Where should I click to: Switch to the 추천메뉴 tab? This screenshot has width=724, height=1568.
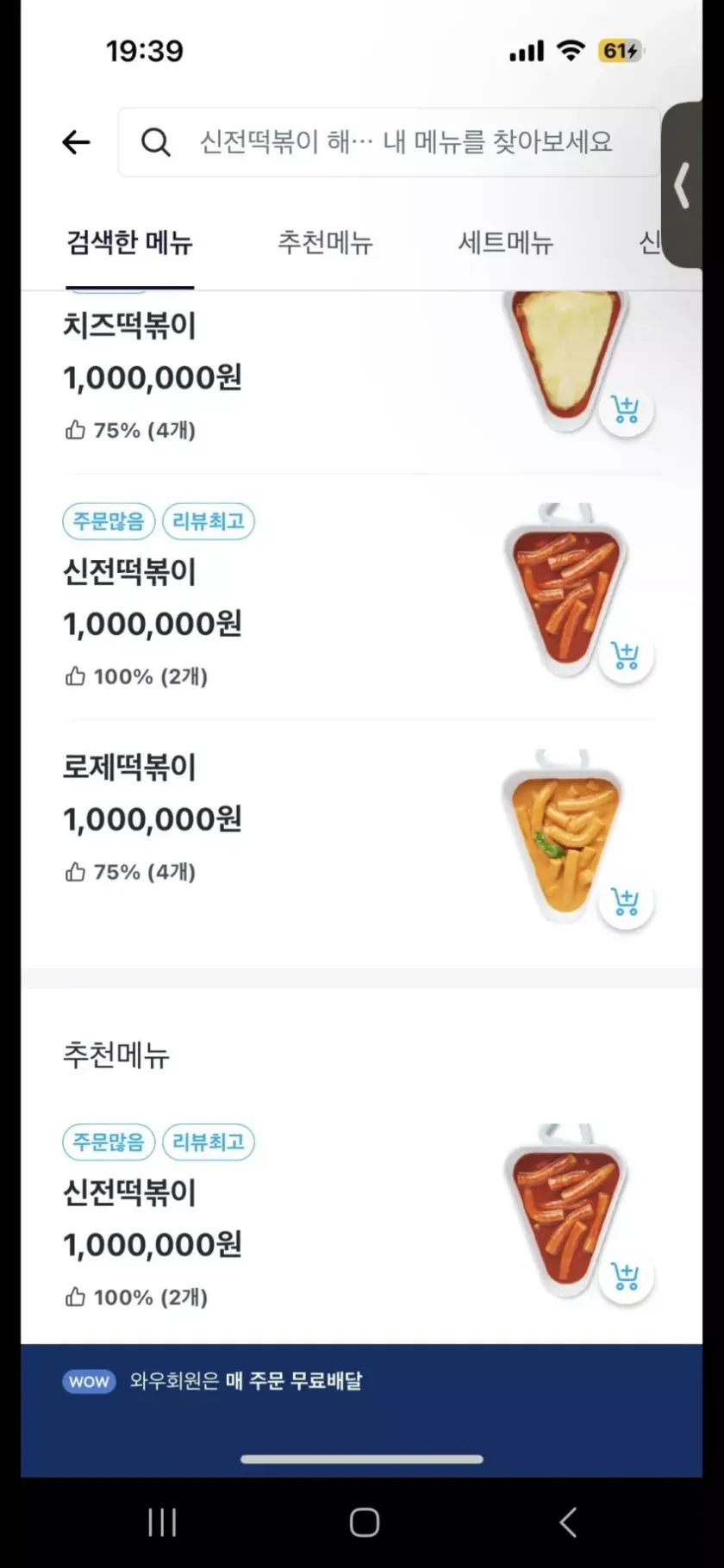325,243
